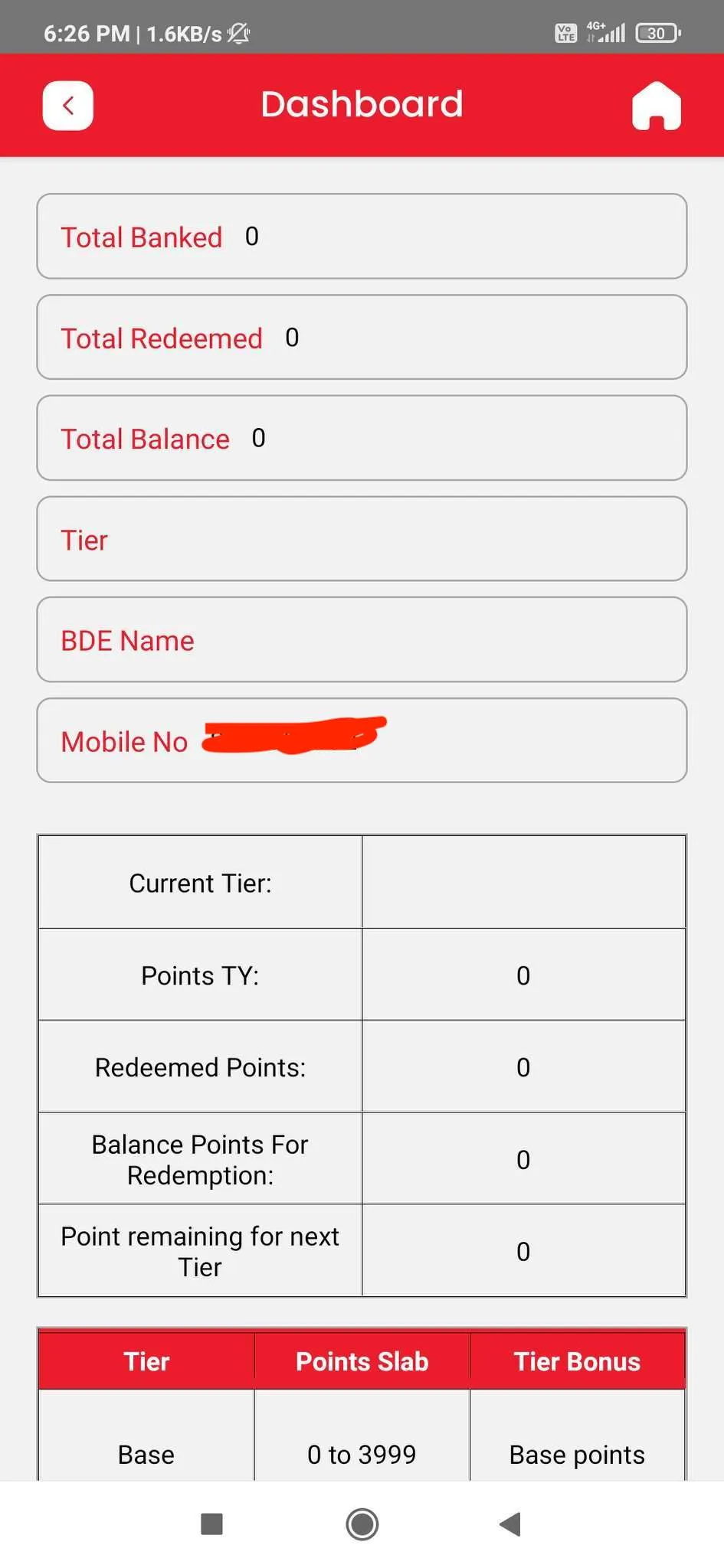The height and width of the screenshot is (1568, 724).
Task: Open recent apps with square button
Action: tap(211, 1524)
